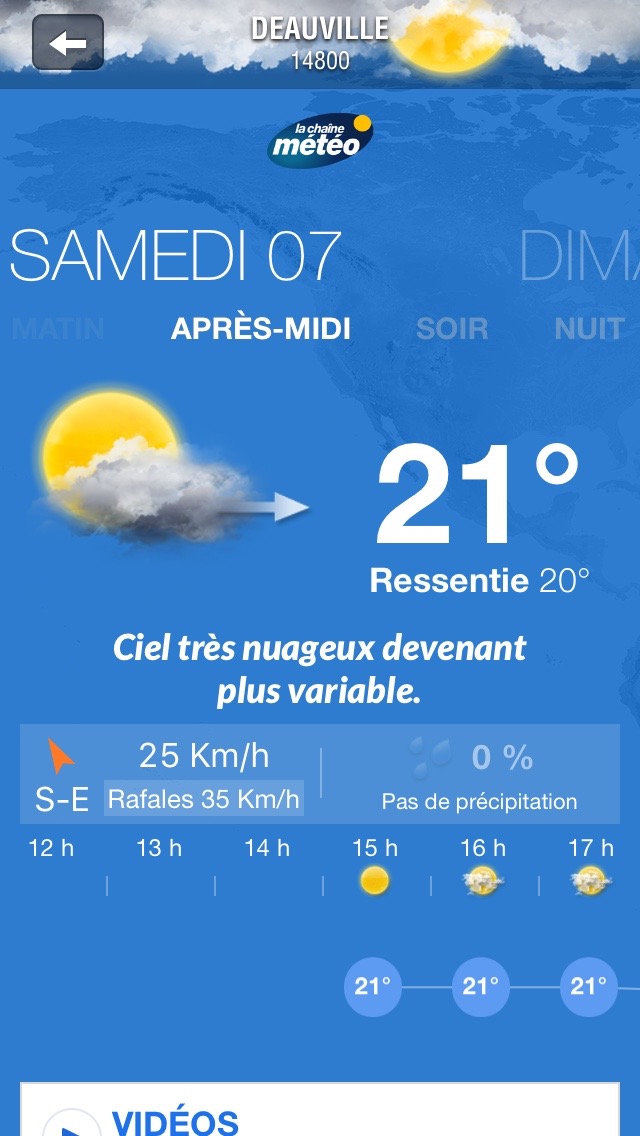Open the VIDÉOS section

pyautogui.click(x=175, y=1120)
